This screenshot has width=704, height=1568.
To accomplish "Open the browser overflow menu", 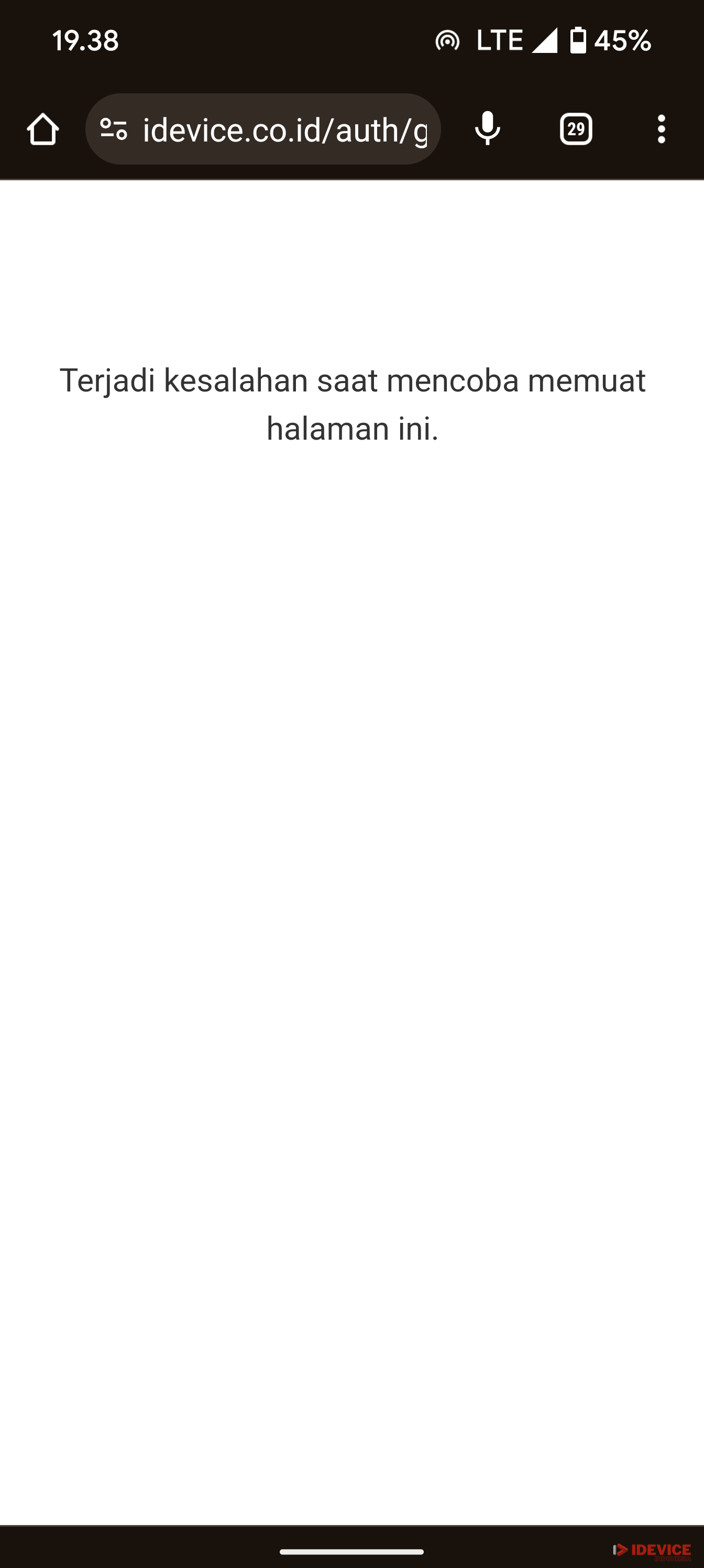I will (x=662, y=129).
